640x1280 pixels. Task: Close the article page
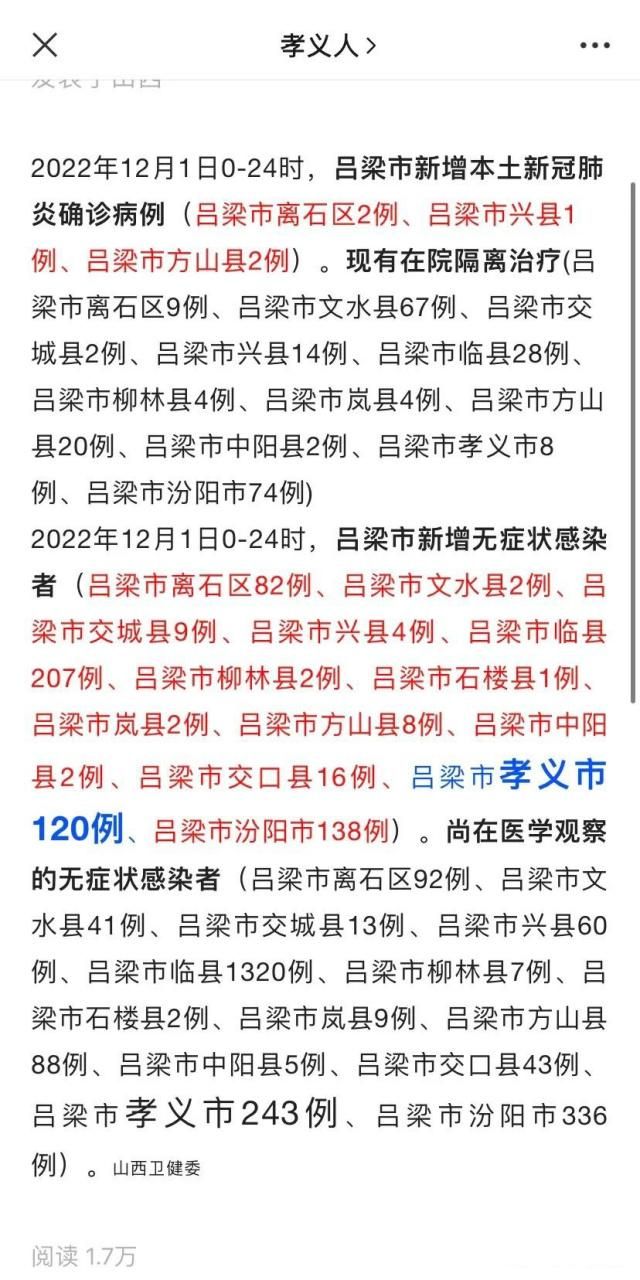pos(45,45)
